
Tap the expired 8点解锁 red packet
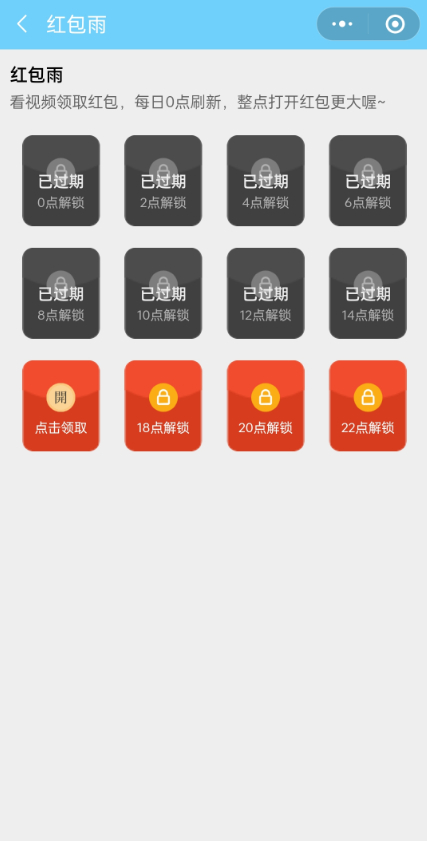pyautogui.click(x=61, y=293)
